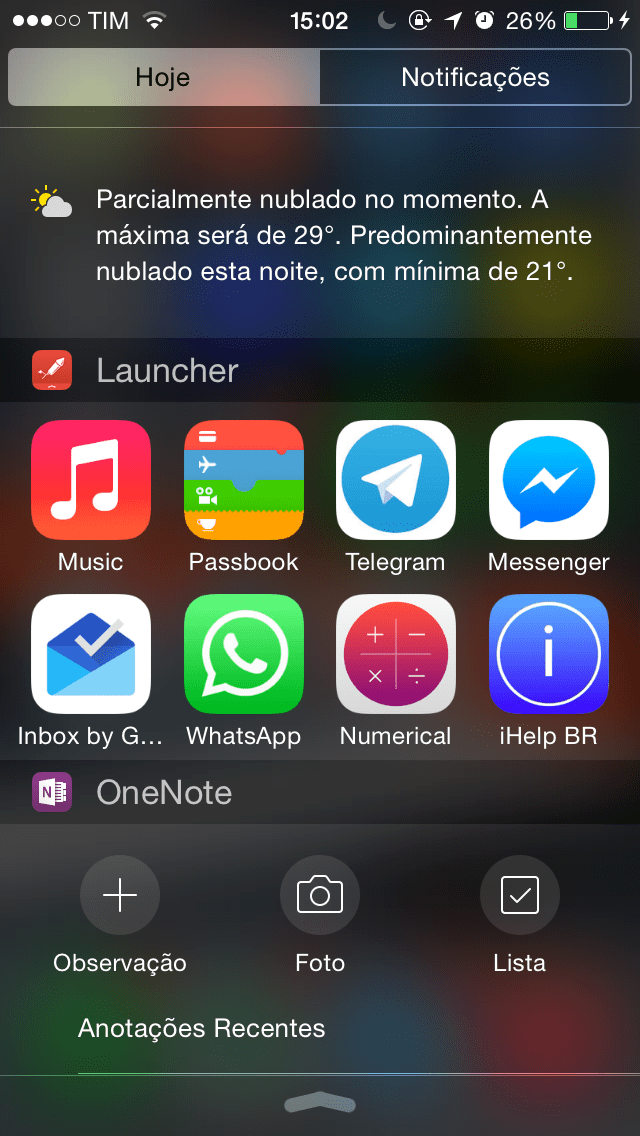Launch the Music app
Viewport: 640px width, 1136px height.
[91, 480]
